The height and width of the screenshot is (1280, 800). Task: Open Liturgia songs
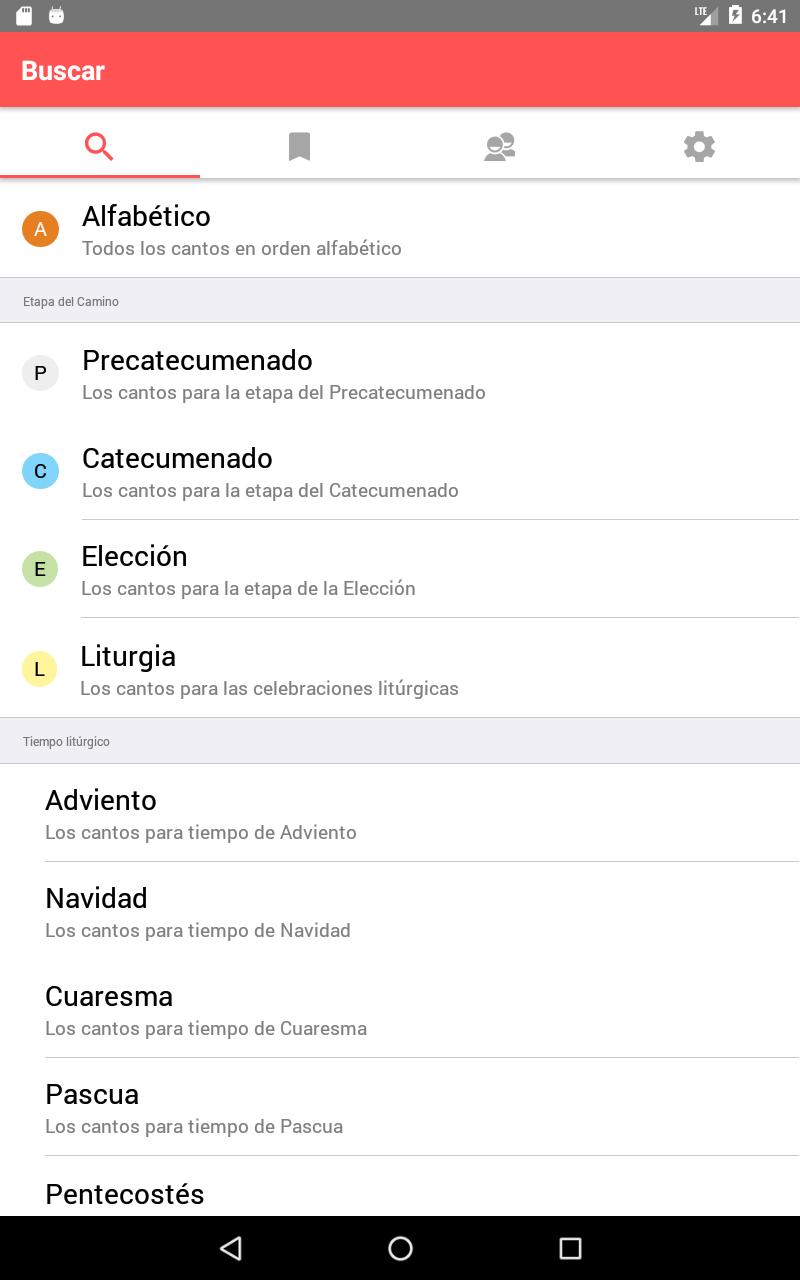[x=400, y=668]
